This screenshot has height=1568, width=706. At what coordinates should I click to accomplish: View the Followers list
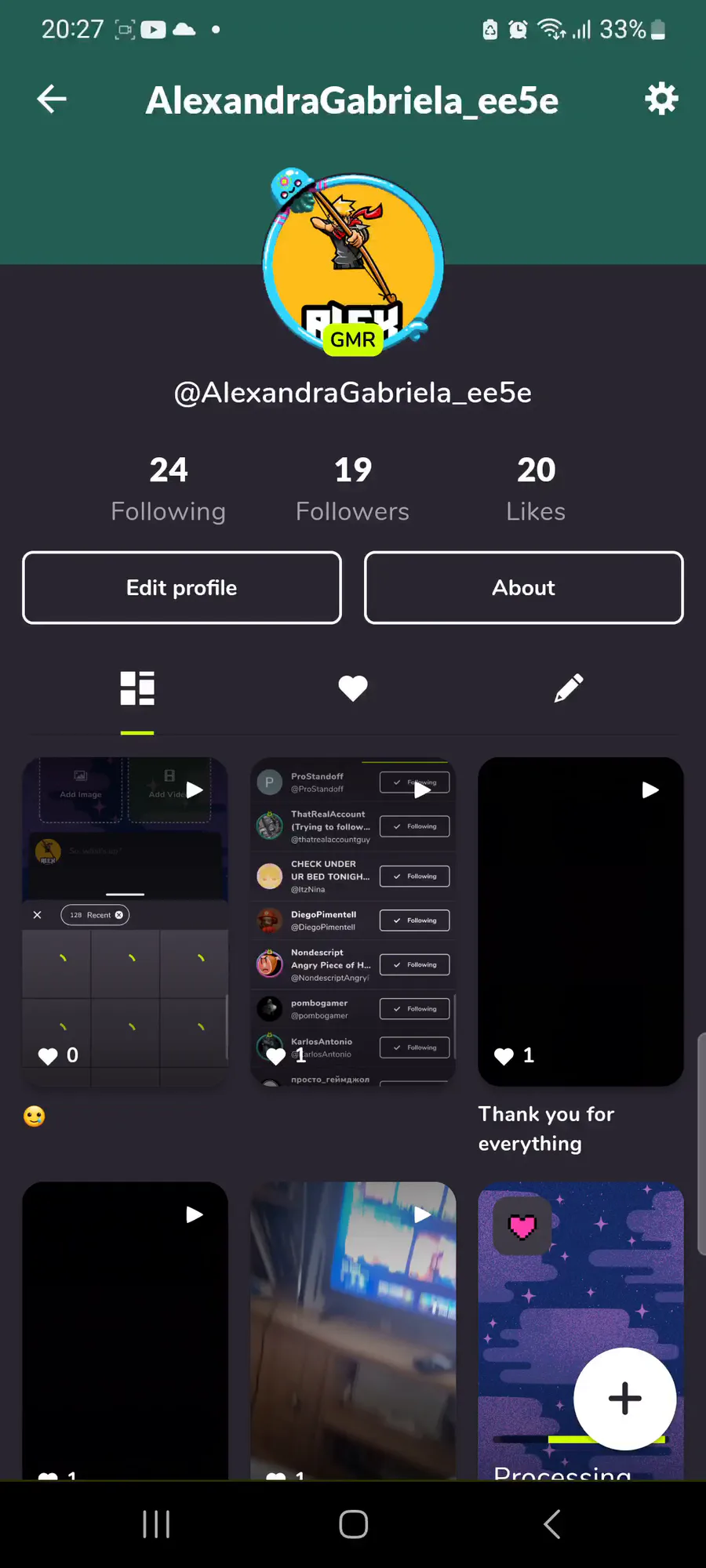(x=352, y=489)
